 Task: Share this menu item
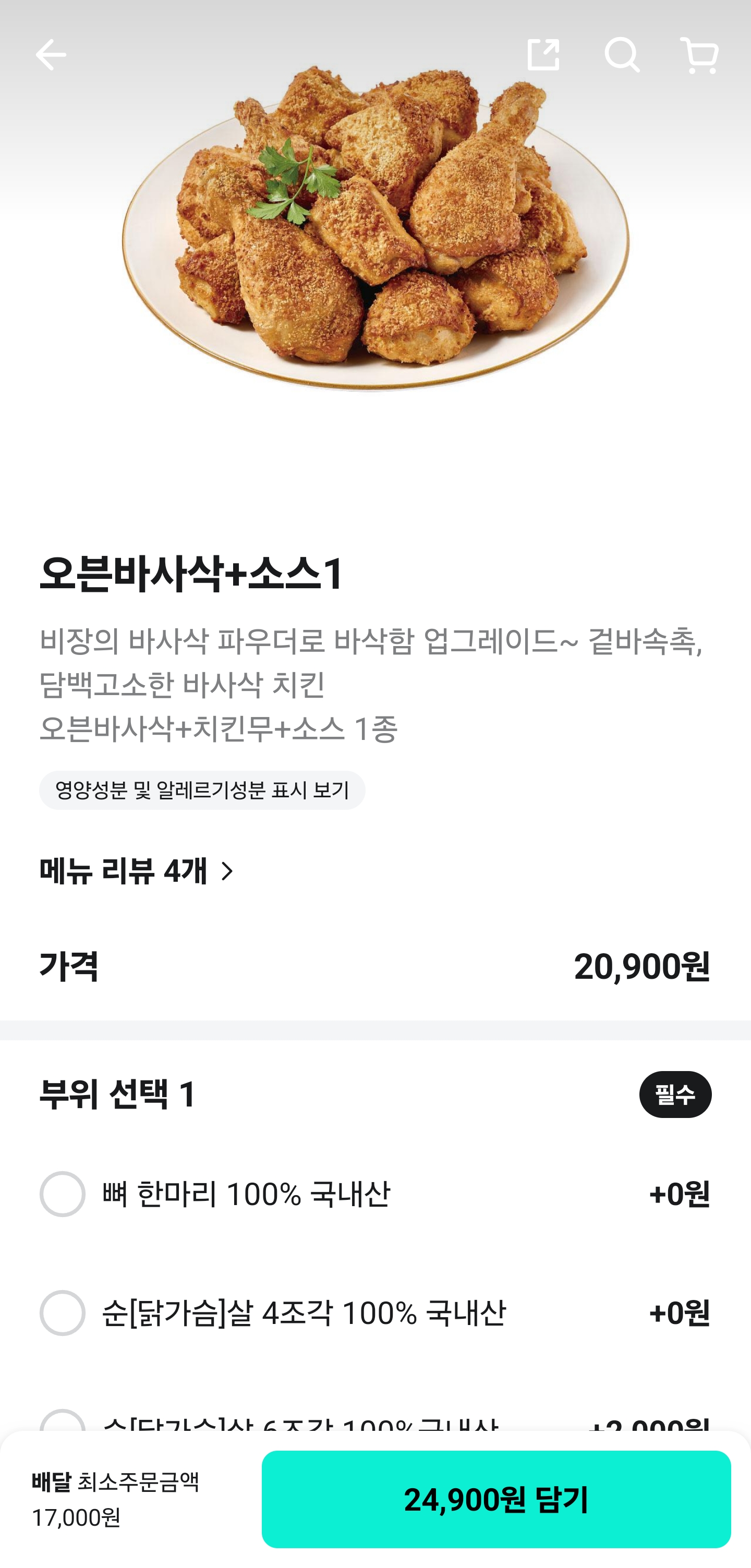pos(543,55)
